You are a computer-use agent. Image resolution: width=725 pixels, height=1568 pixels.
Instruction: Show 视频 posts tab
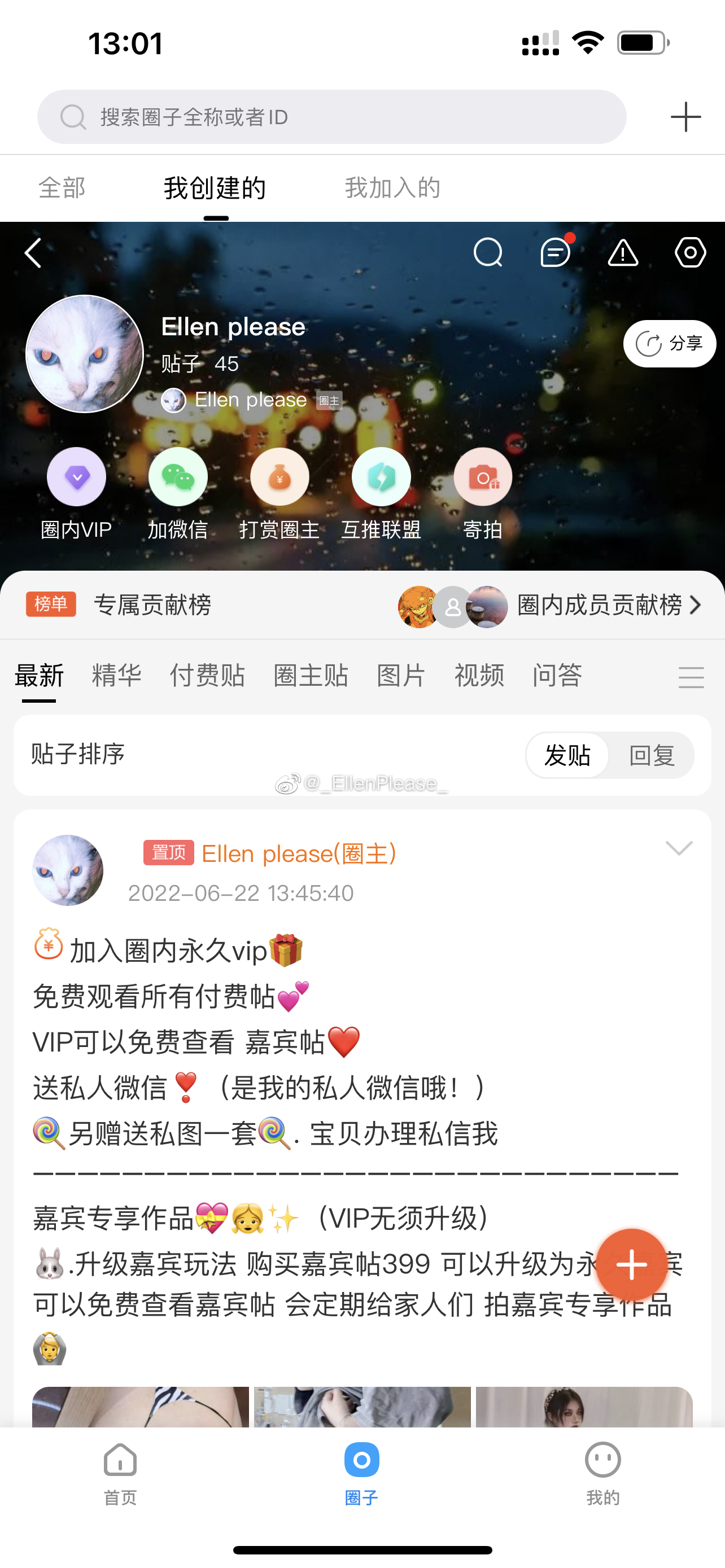479,676
